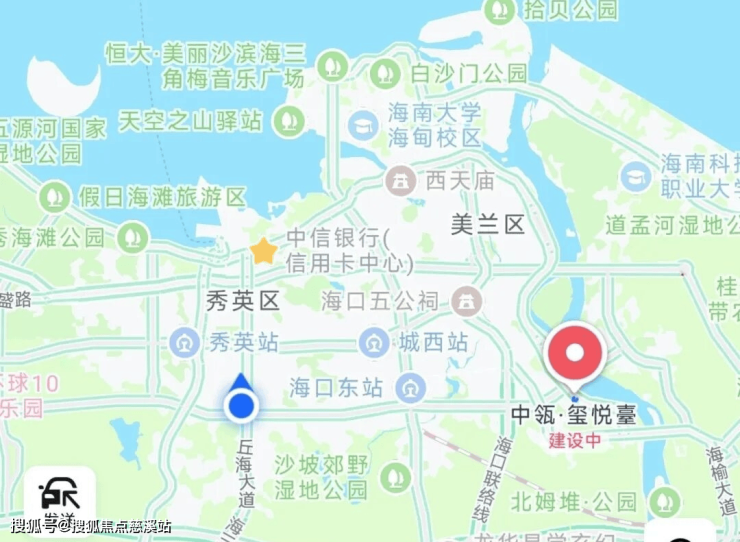The image size is (740, 542).
Task: Select the 西天庙 temple marker
Action: (x=400, y=181)
